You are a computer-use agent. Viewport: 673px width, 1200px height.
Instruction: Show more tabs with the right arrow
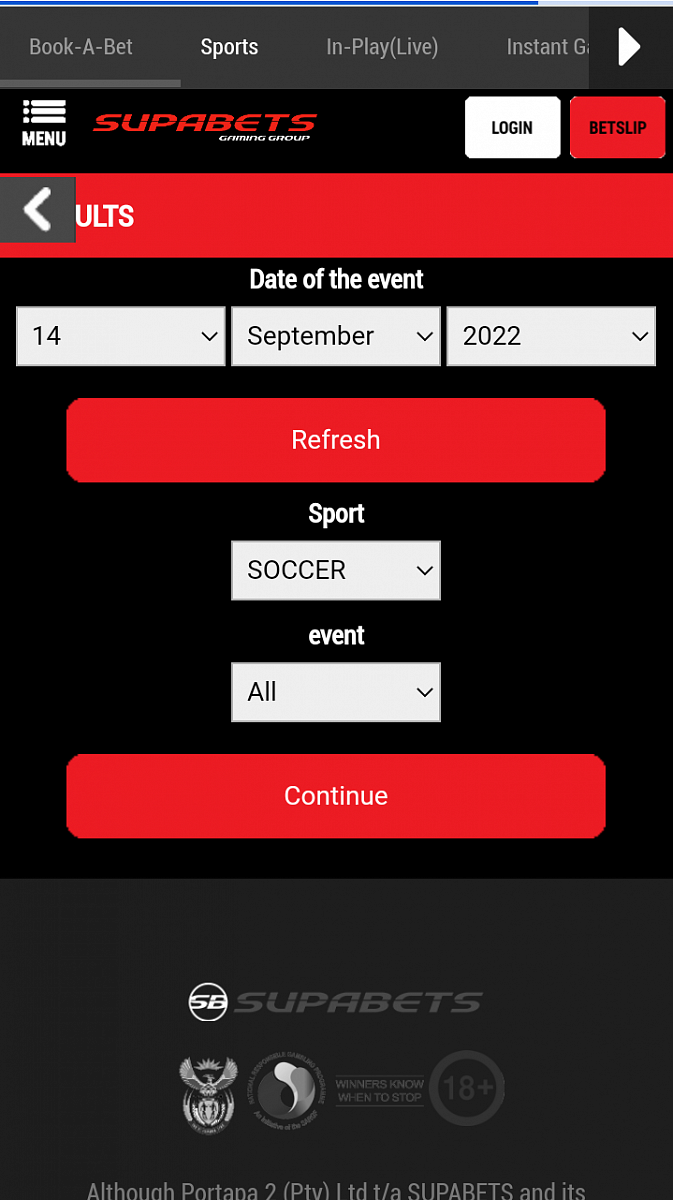click(x=629, y=47)
